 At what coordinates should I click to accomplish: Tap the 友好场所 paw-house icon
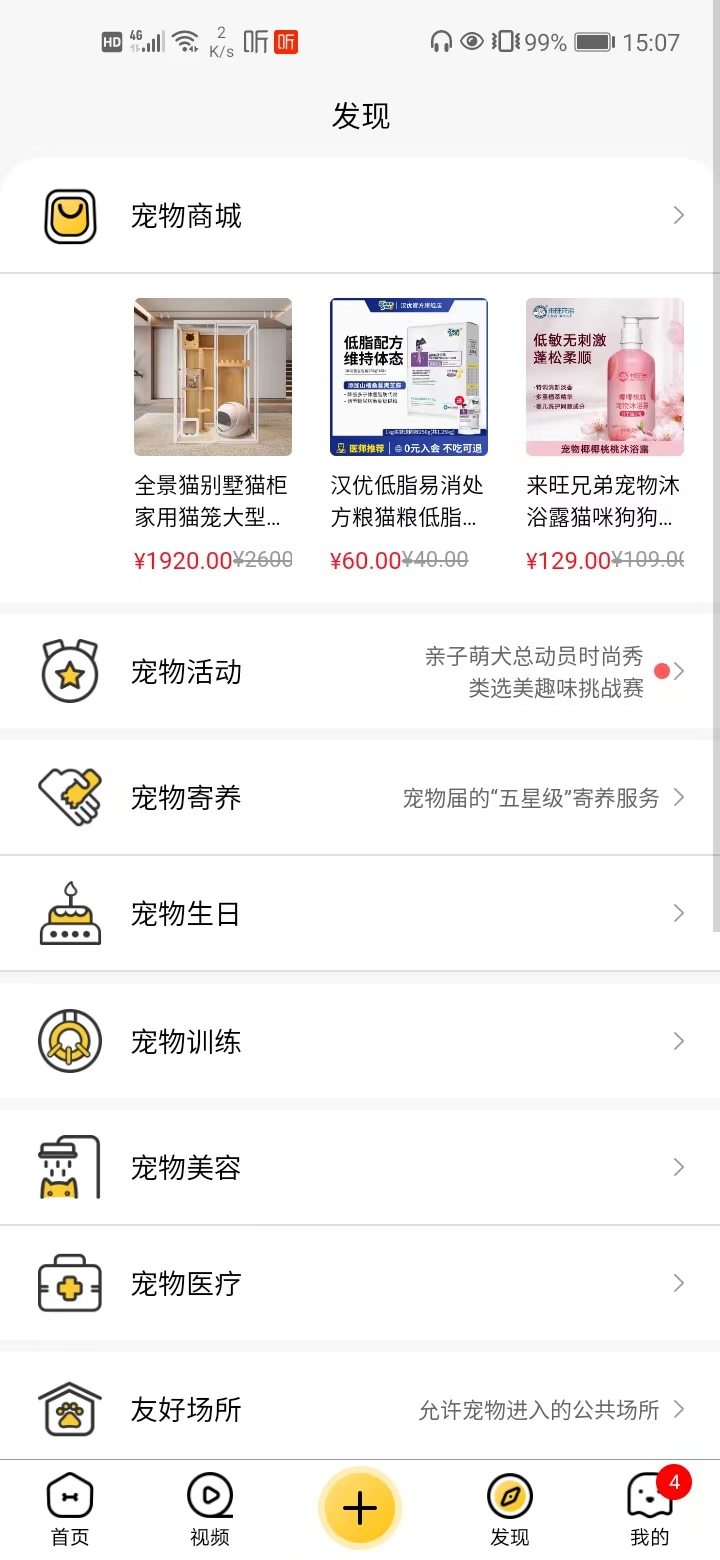69,1409
